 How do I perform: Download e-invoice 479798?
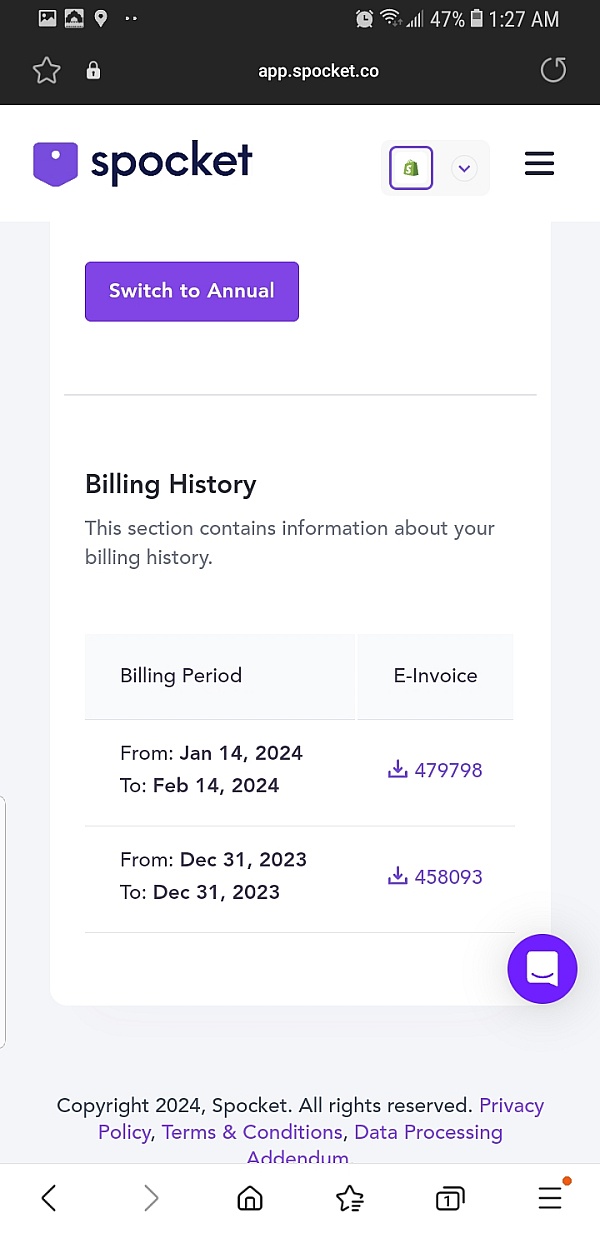pyautogui.click(x=435, y=770)
